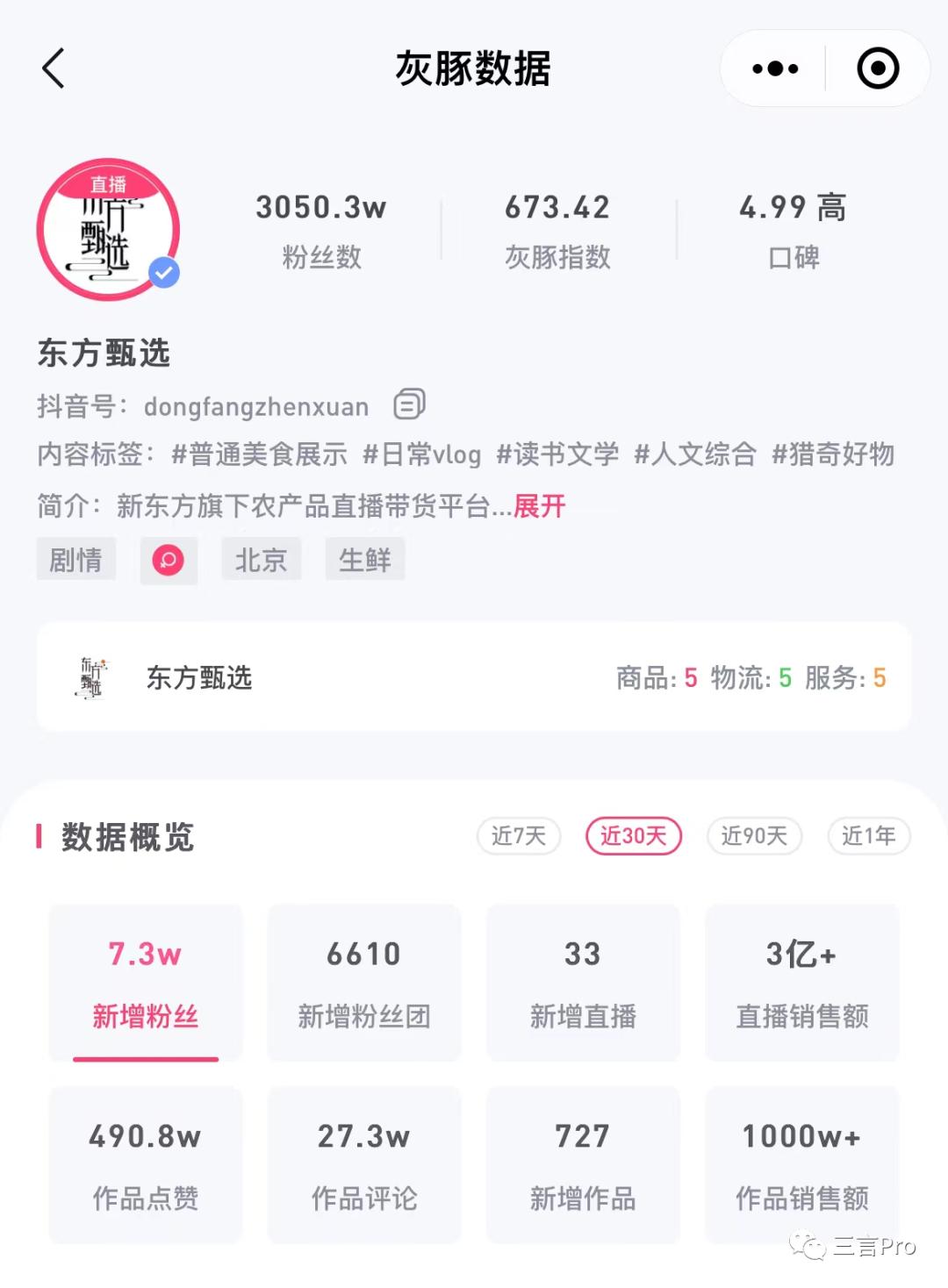This screenshot has width=948, height=1288.
Task: Switch data range to 近90天
Action: point(754,836)
